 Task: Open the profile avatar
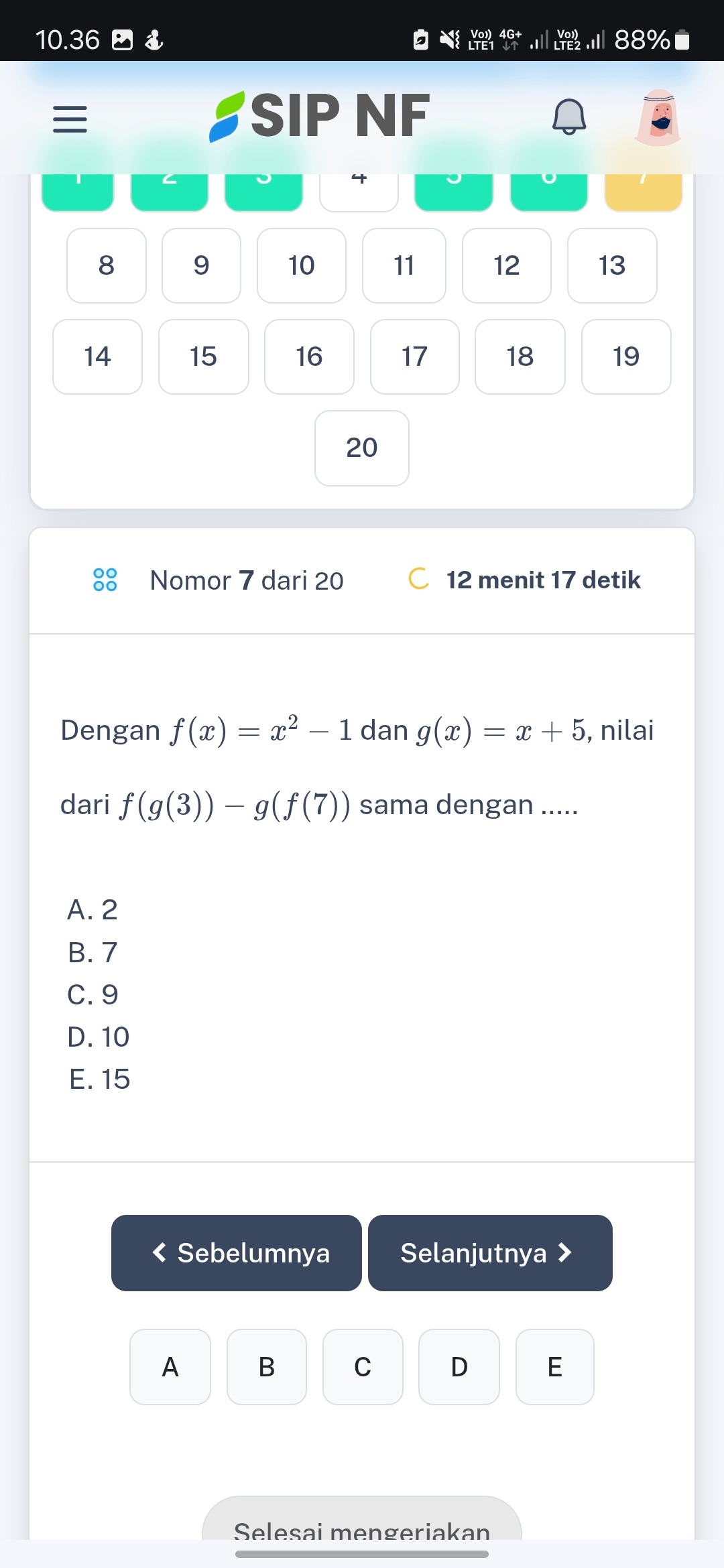tap(658, 118)
